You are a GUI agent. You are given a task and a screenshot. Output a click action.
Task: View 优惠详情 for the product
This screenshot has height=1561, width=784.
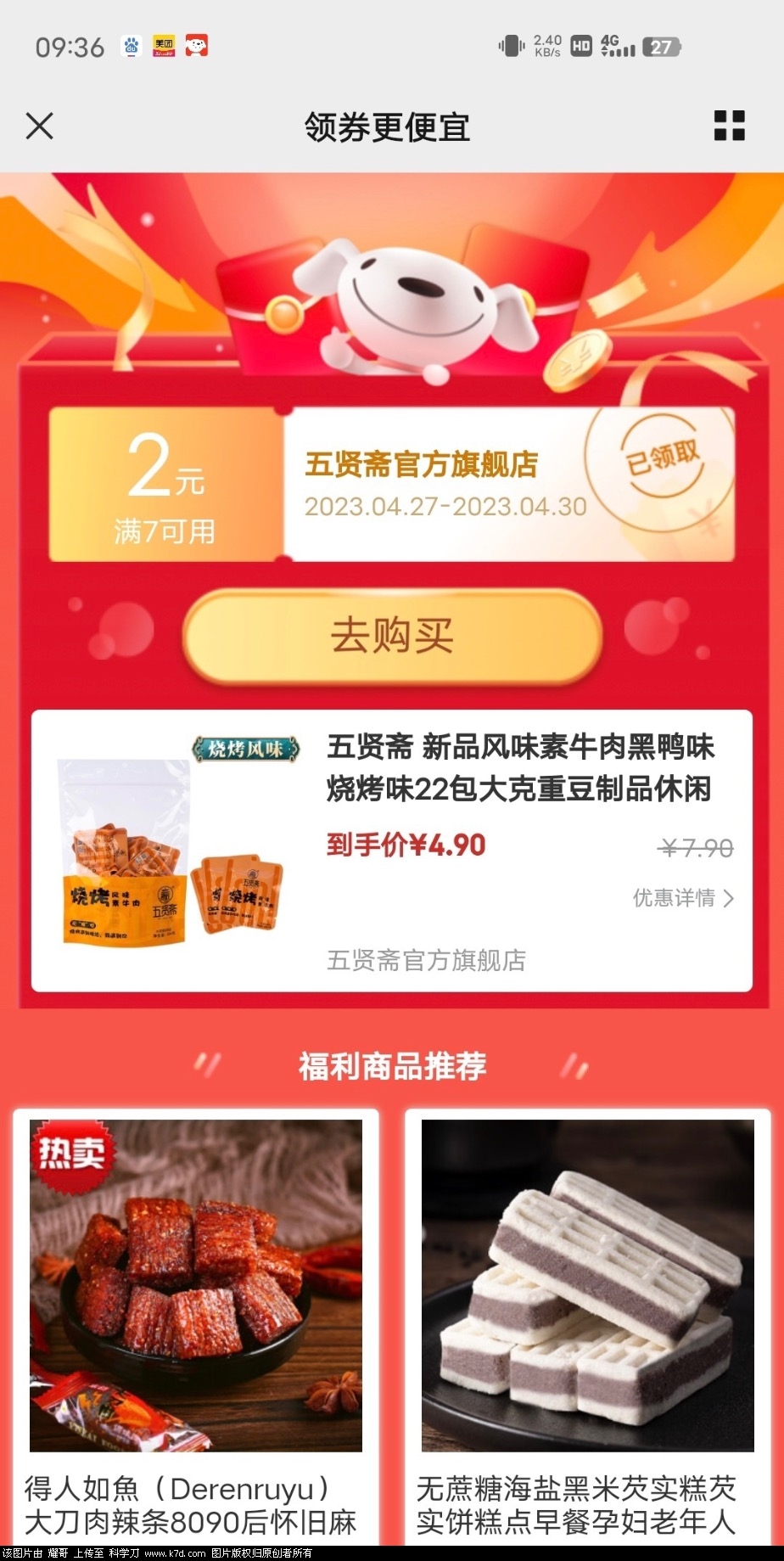tap(683, 898)
